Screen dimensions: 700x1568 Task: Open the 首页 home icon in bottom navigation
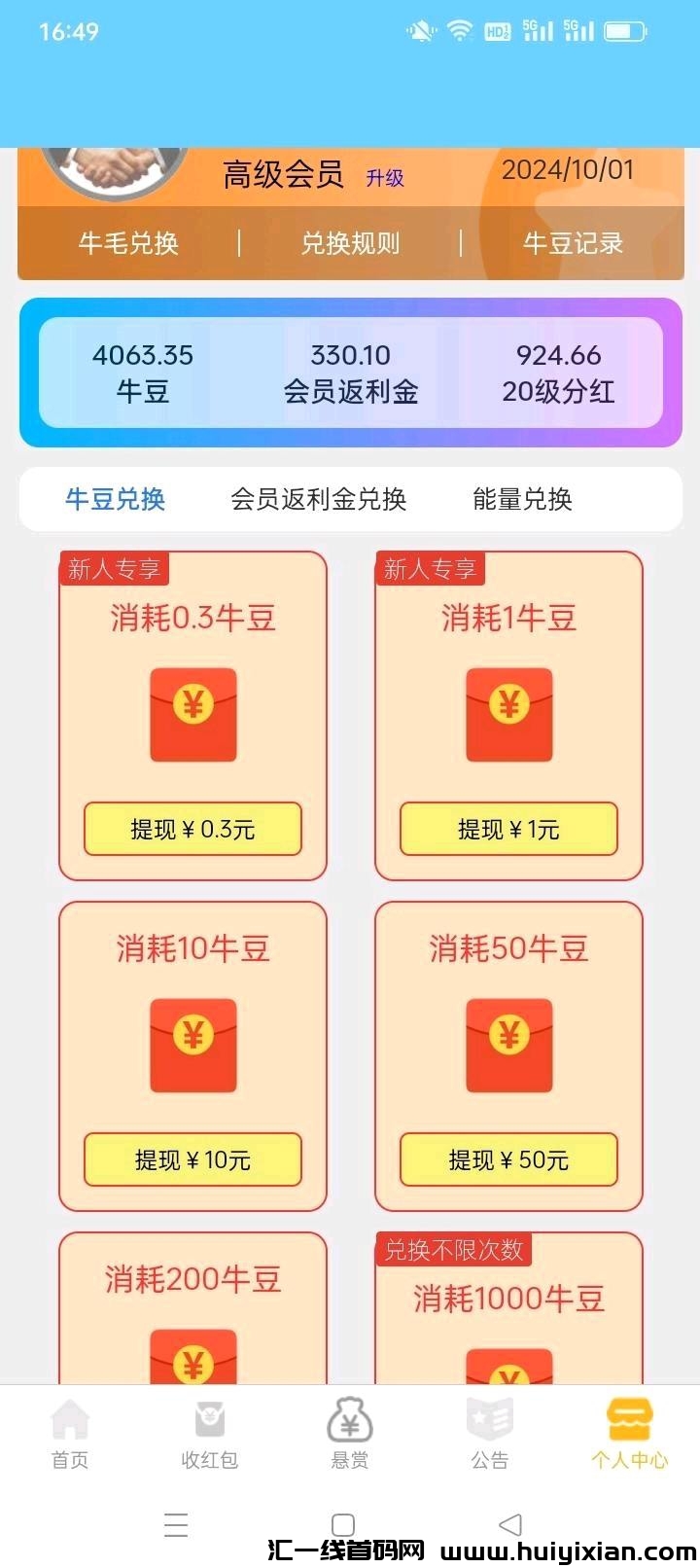coord(68,1428)
